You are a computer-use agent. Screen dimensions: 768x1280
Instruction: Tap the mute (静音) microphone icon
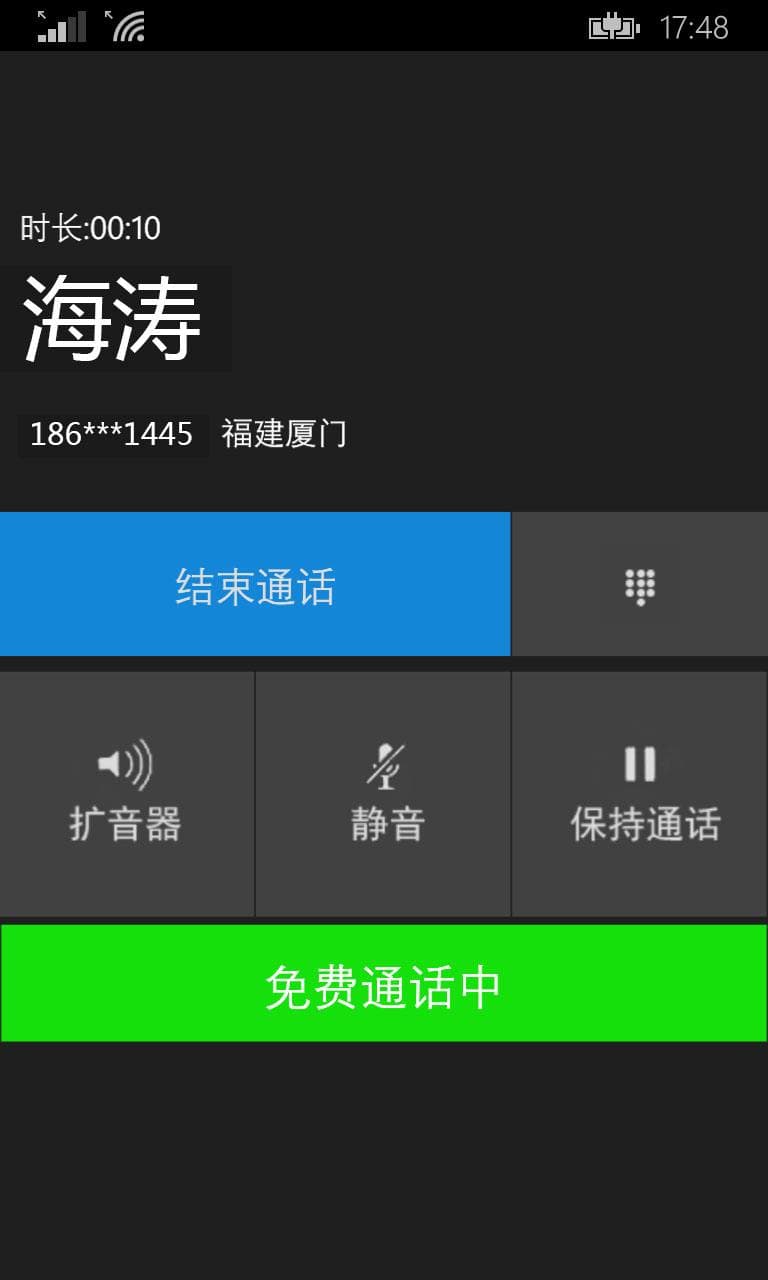pyautogui.click(x=384, y=765)
